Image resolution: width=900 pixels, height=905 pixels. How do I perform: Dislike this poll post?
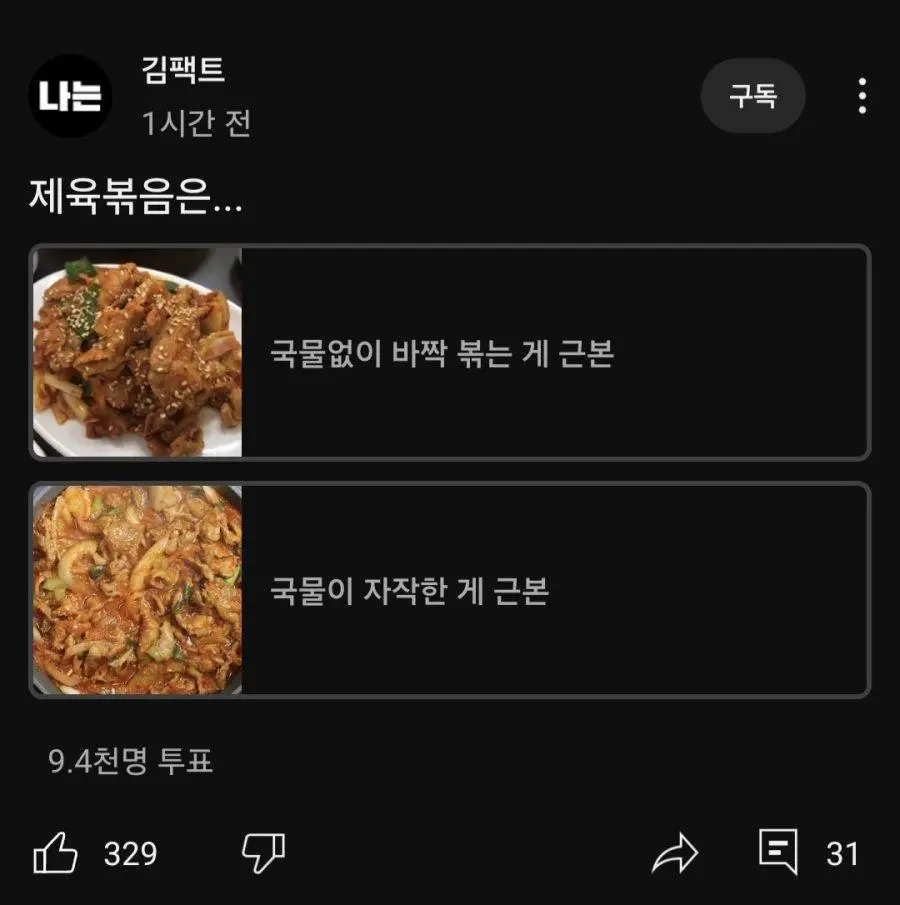[x=263, y=853]
